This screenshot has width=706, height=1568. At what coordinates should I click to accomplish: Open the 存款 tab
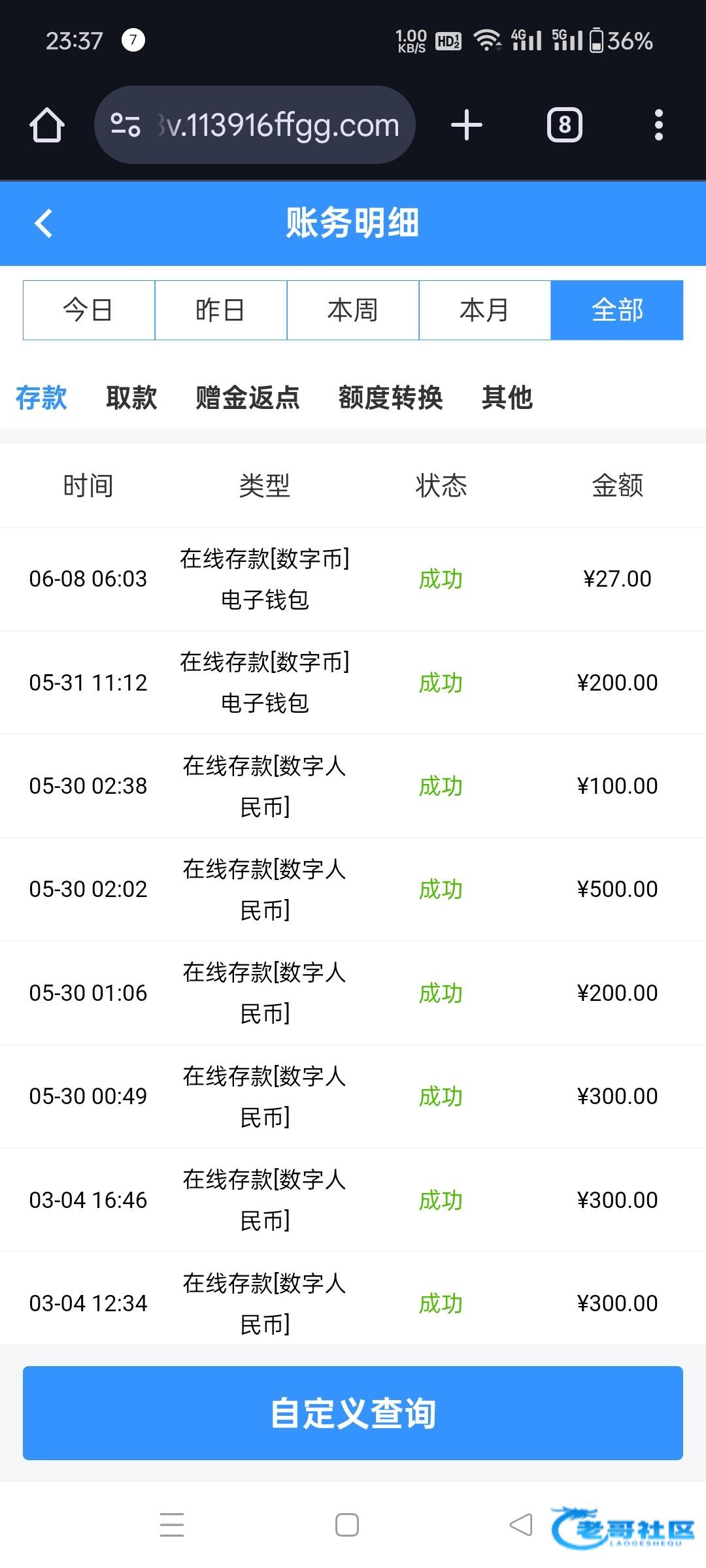(x=41, y=398)
